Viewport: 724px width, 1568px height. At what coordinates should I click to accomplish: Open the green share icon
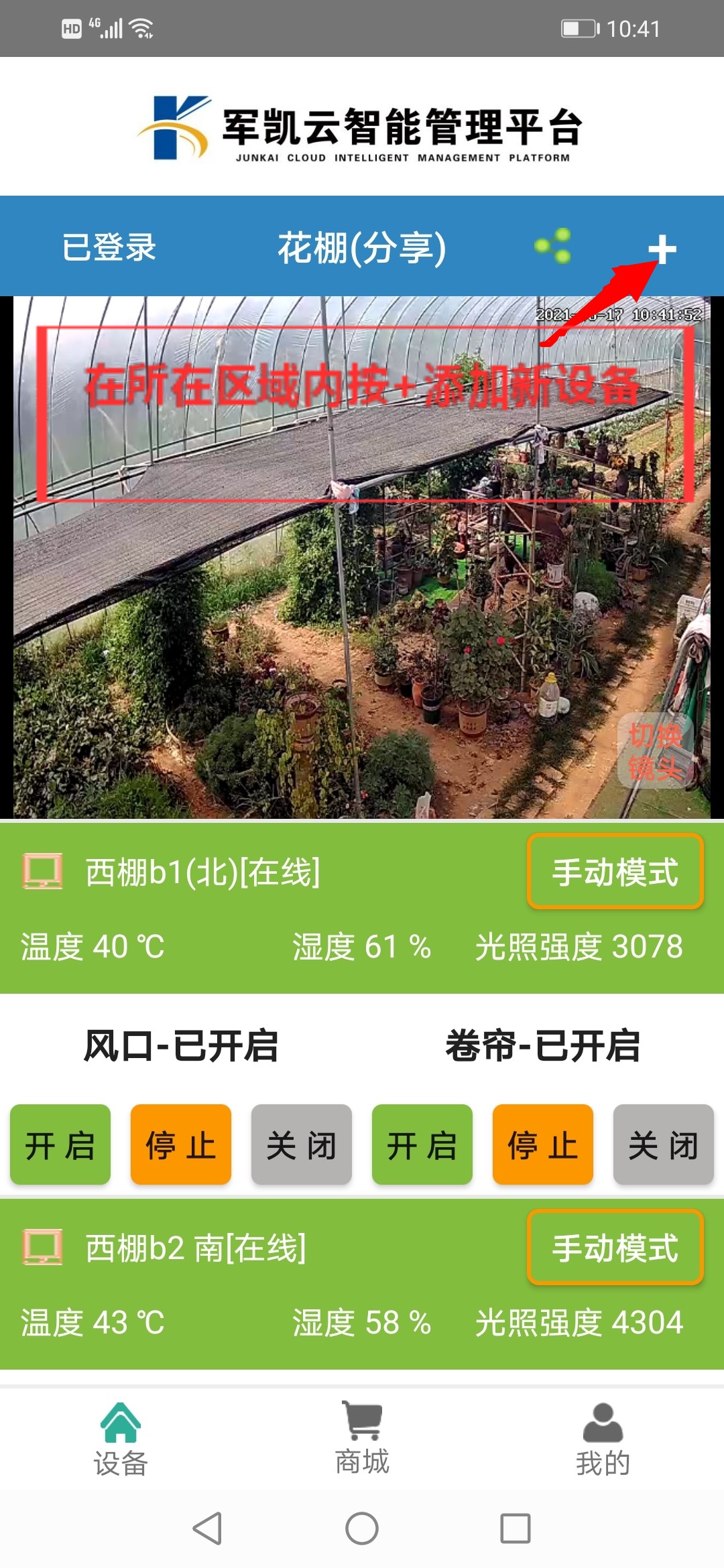553,246
